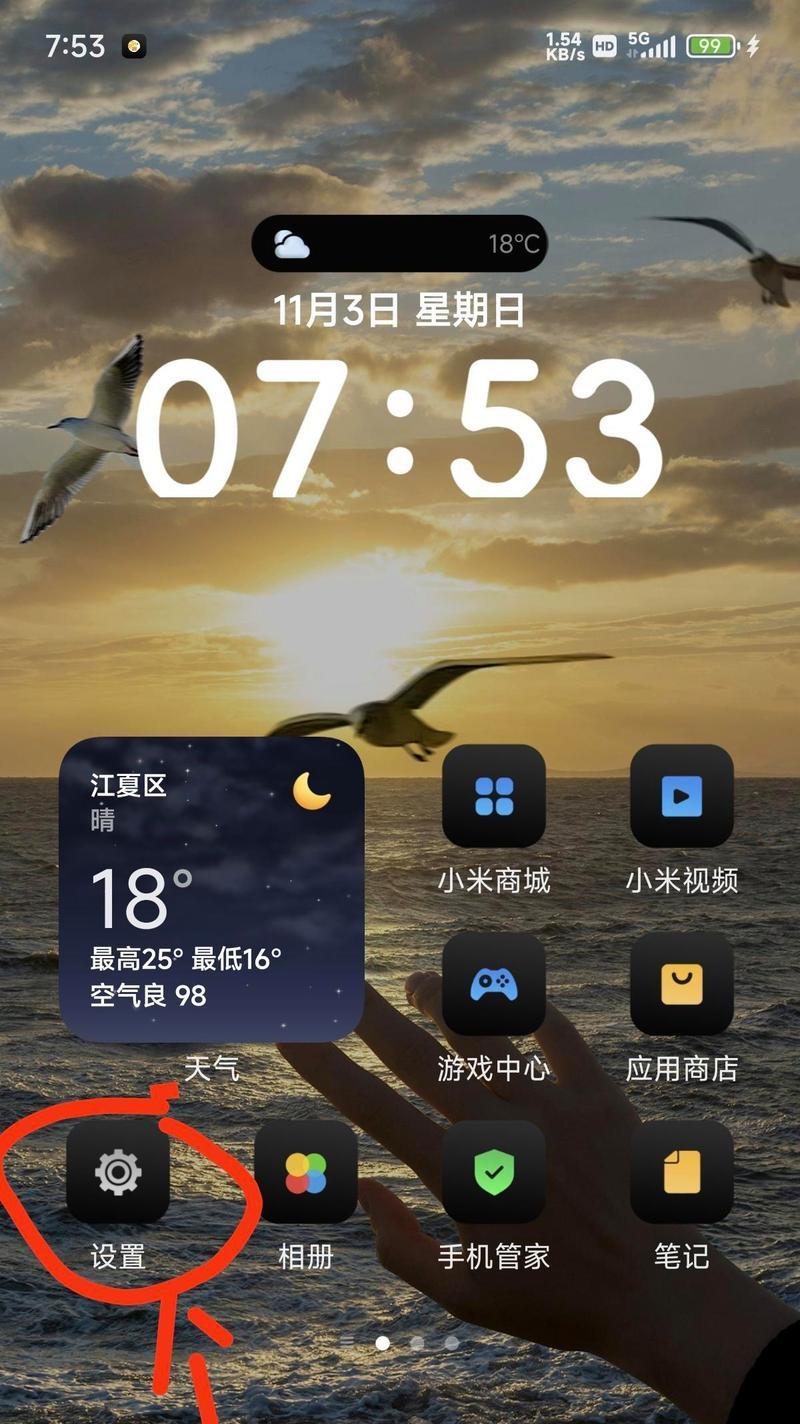Tap the 07:53 clock widget
800x1424 pixels.
(x=398, y=430)
